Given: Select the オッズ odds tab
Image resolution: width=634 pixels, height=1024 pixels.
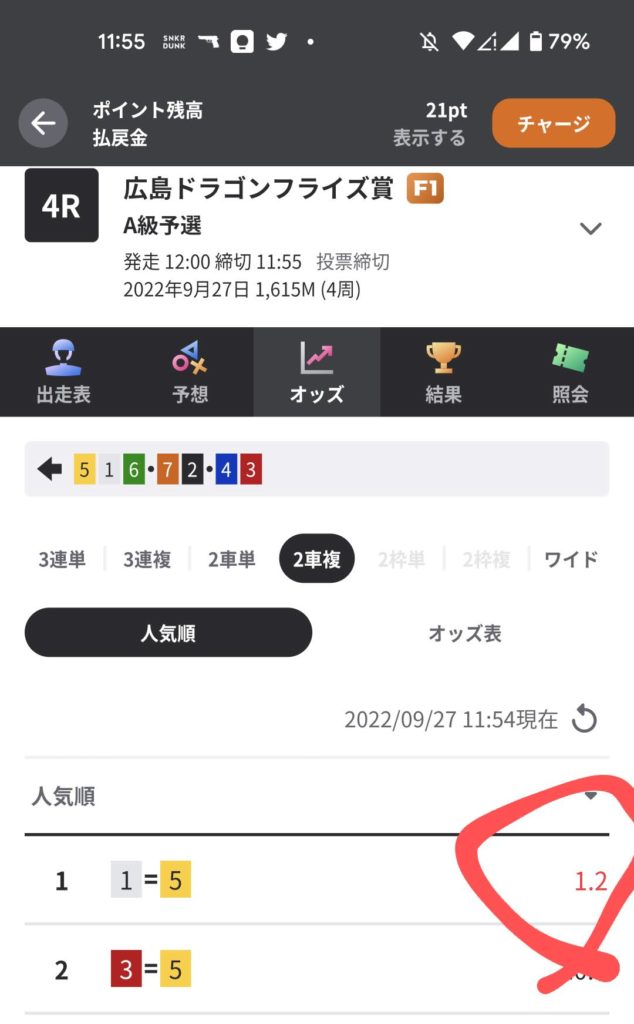Looking at the screenshot, I should click(316, 373).
